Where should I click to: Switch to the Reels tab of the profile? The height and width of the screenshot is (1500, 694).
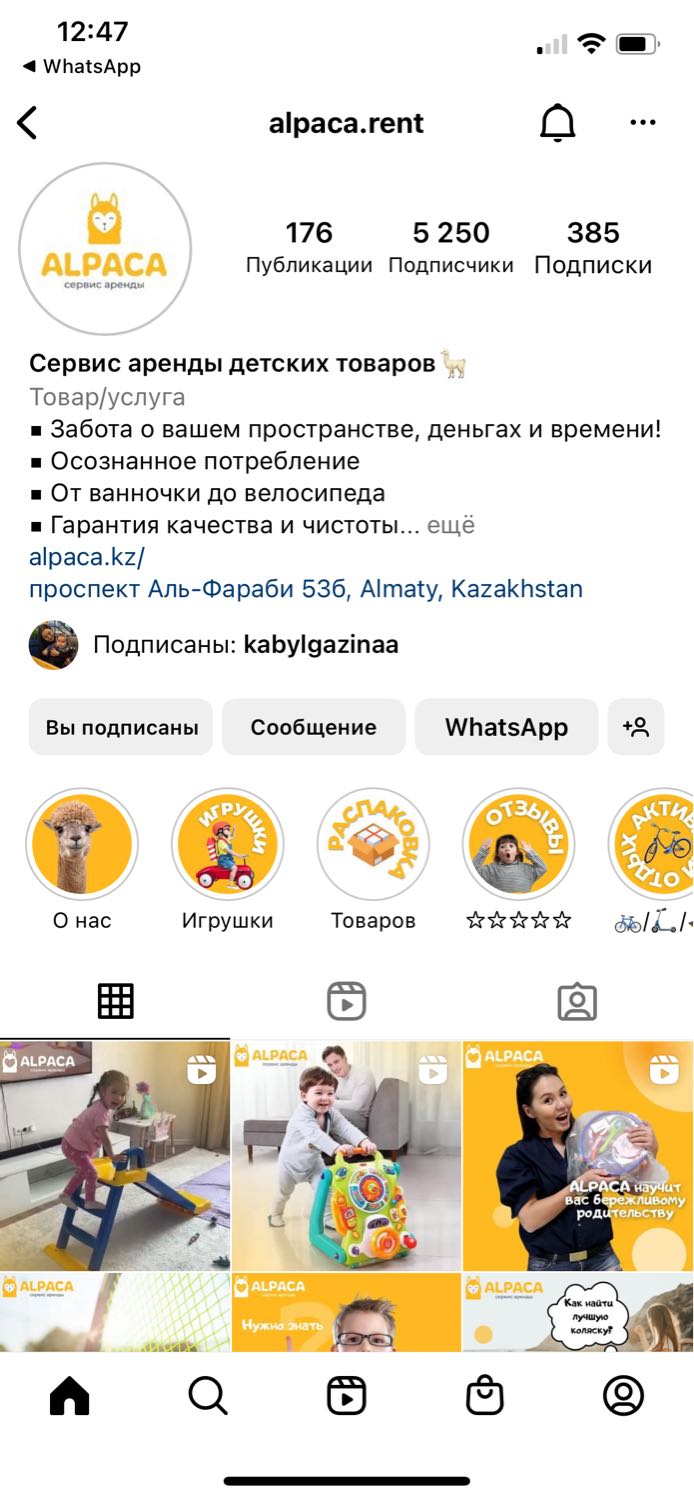point(346,1001)
